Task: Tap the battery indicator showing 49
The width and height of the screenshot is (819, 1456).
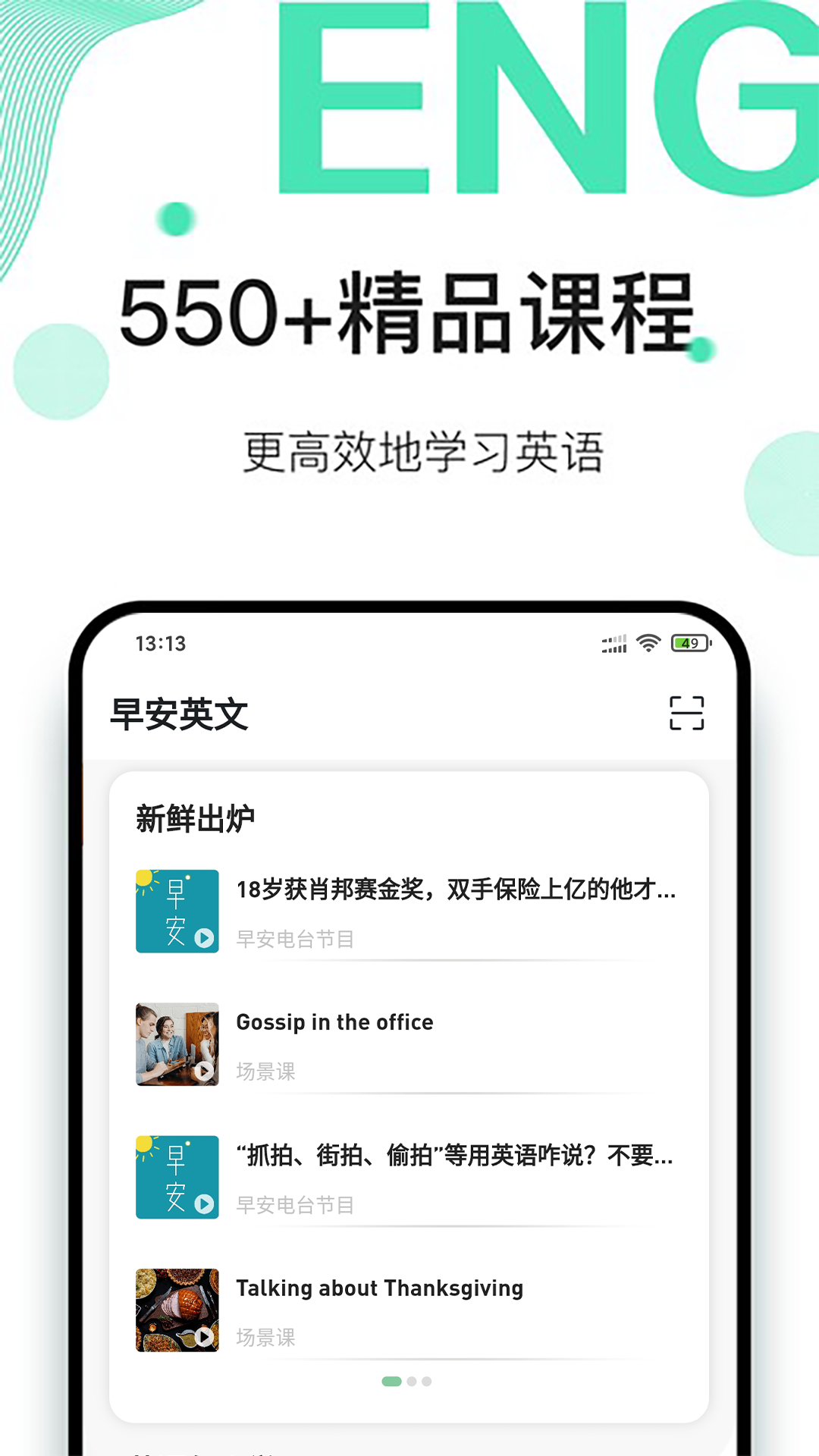Action: coord(689,642)
